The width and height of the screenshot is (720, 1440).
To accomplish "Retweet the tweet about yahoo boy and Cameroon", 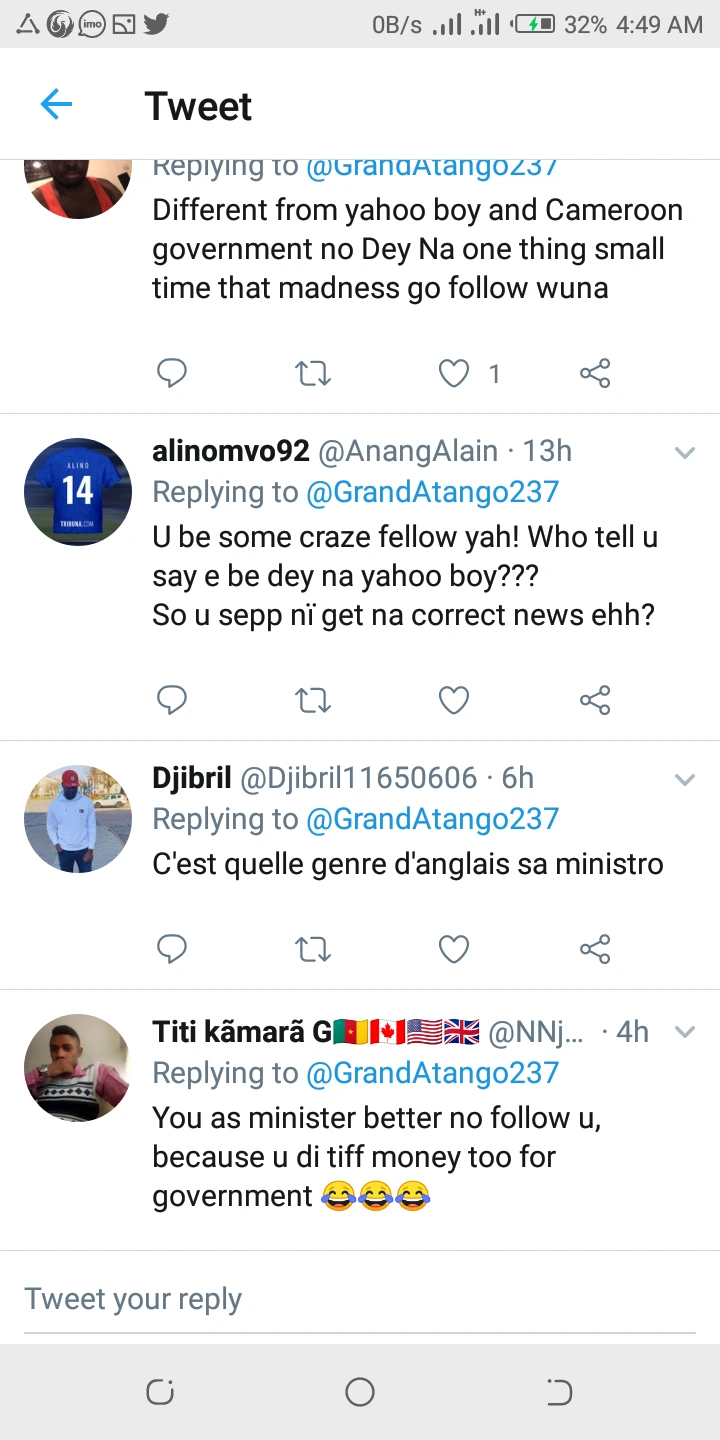I will pyautogui.click(x=313, y=374).
